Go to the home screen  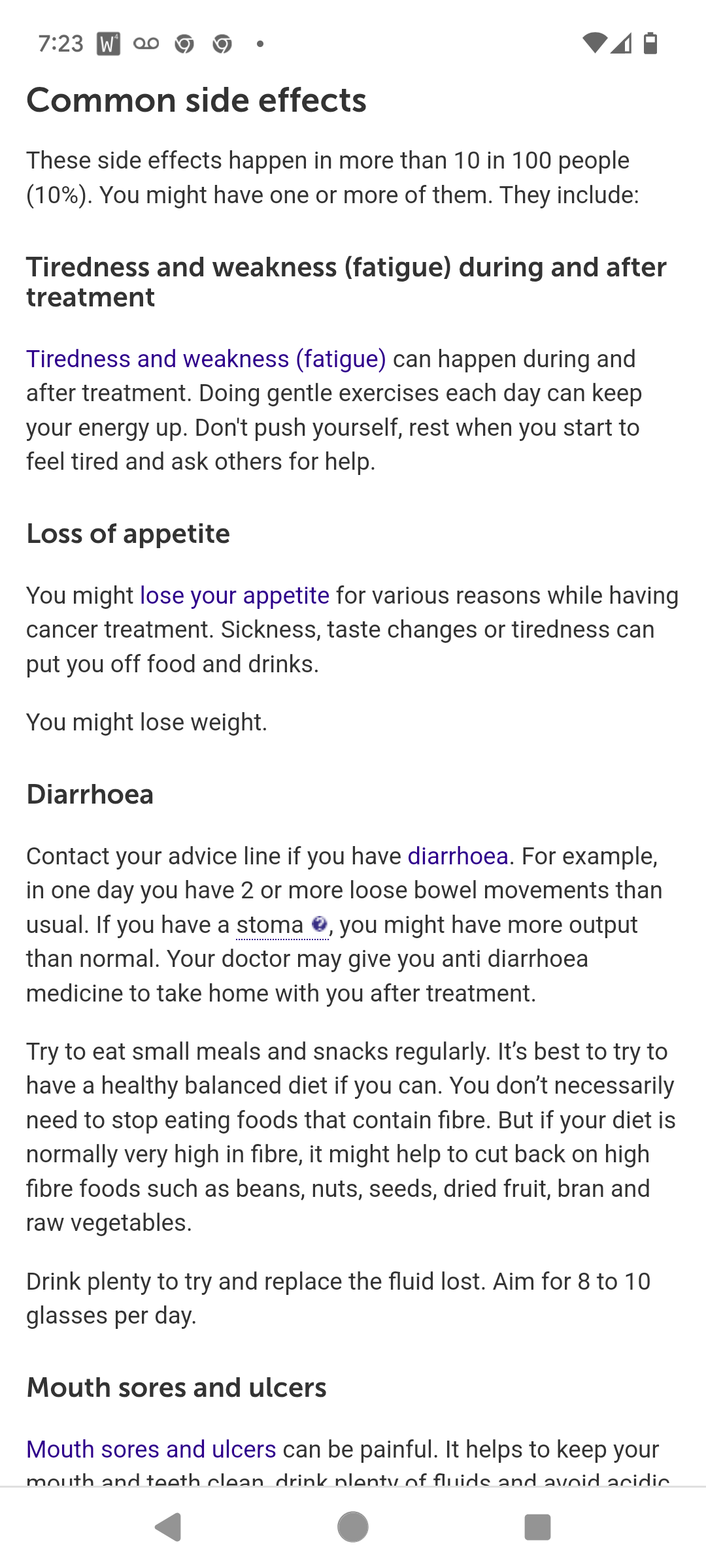coord(353,1527)
